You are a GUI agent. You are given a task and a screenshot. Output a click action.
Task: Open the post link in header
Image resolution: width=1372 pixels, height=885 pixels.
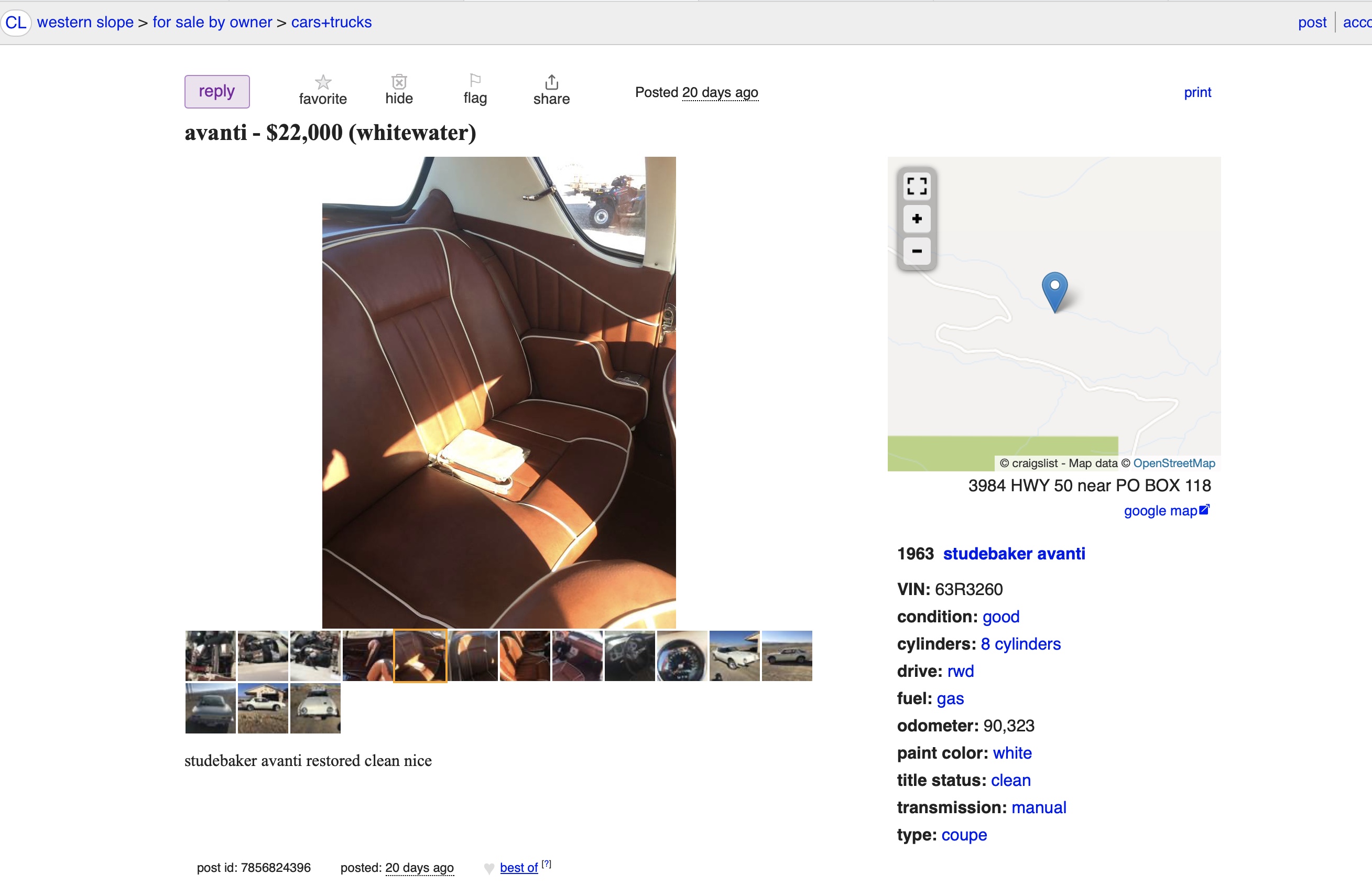coord(1312,23)
